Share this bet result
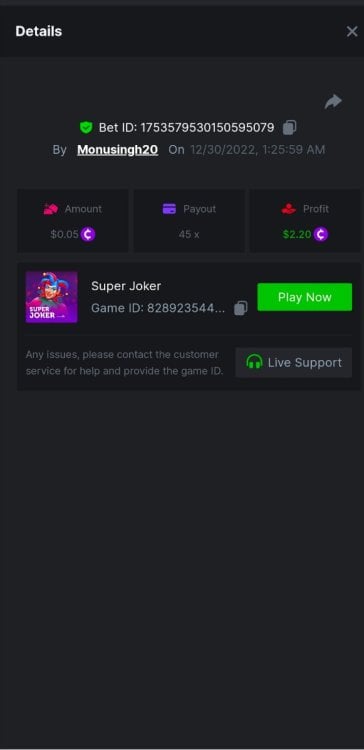The width and height of the screenshot is (364, 750). [333, 101]
